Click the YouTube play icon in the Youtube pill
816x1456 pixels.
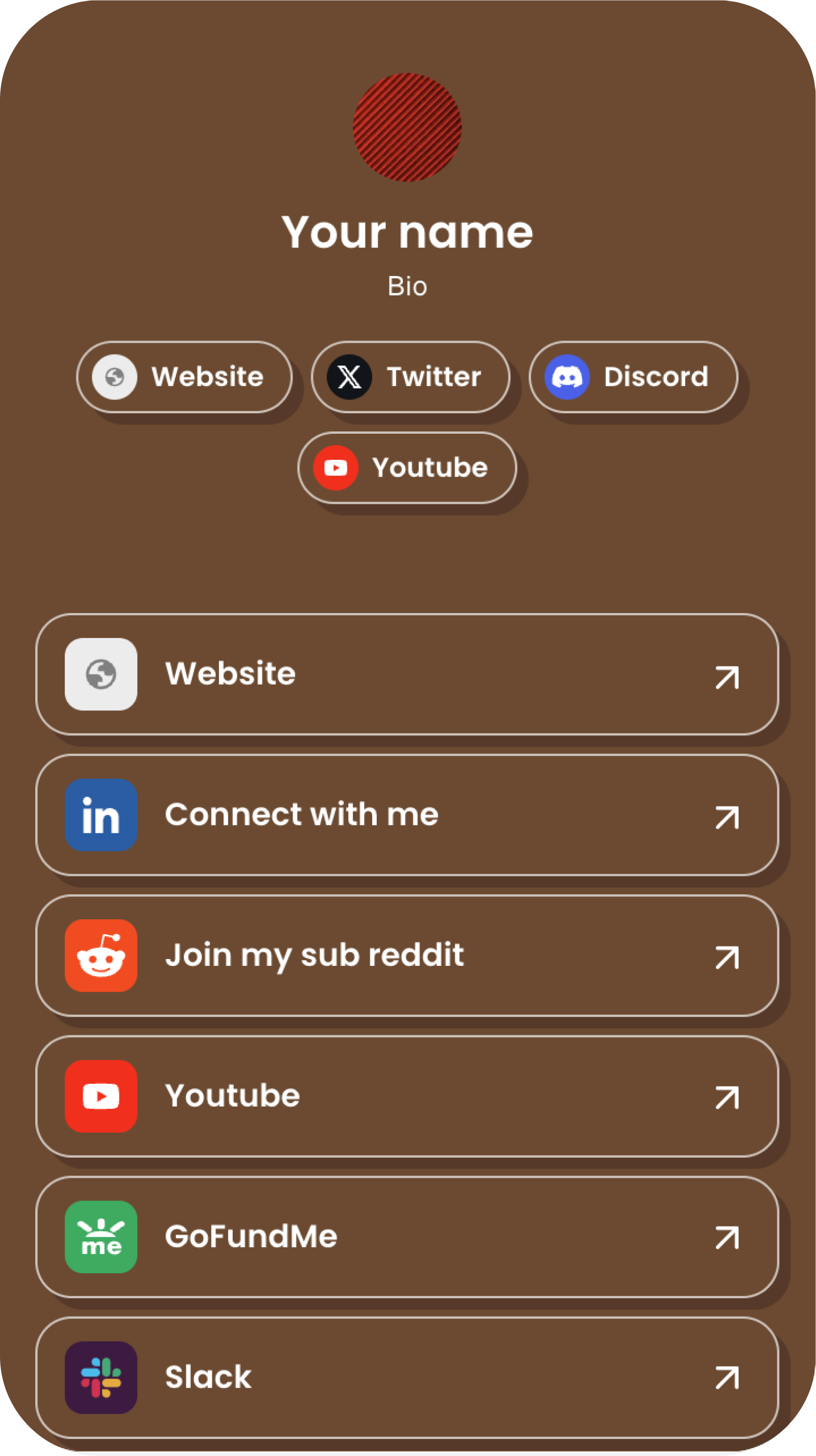tap(336, 467)
